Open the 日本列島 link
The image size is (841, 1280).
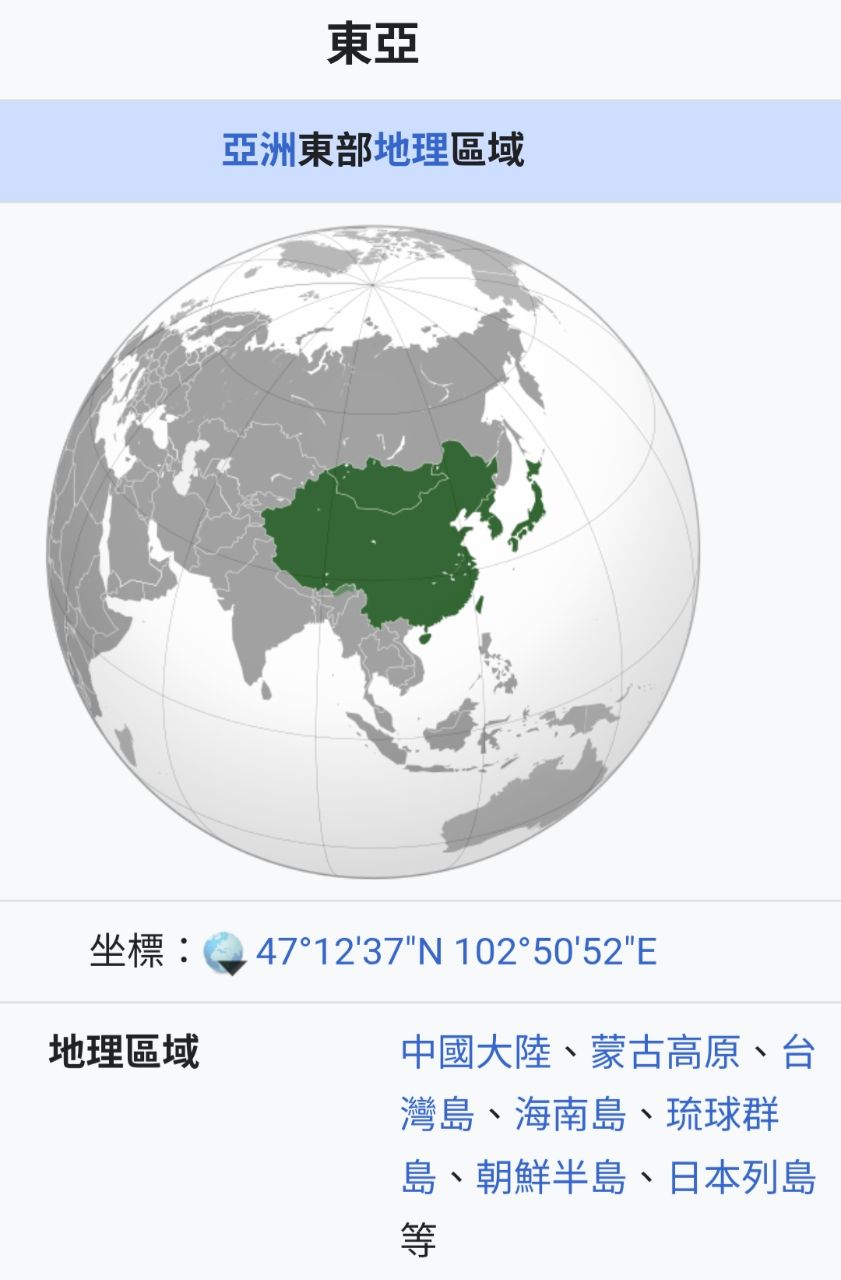pos(741,1177)
